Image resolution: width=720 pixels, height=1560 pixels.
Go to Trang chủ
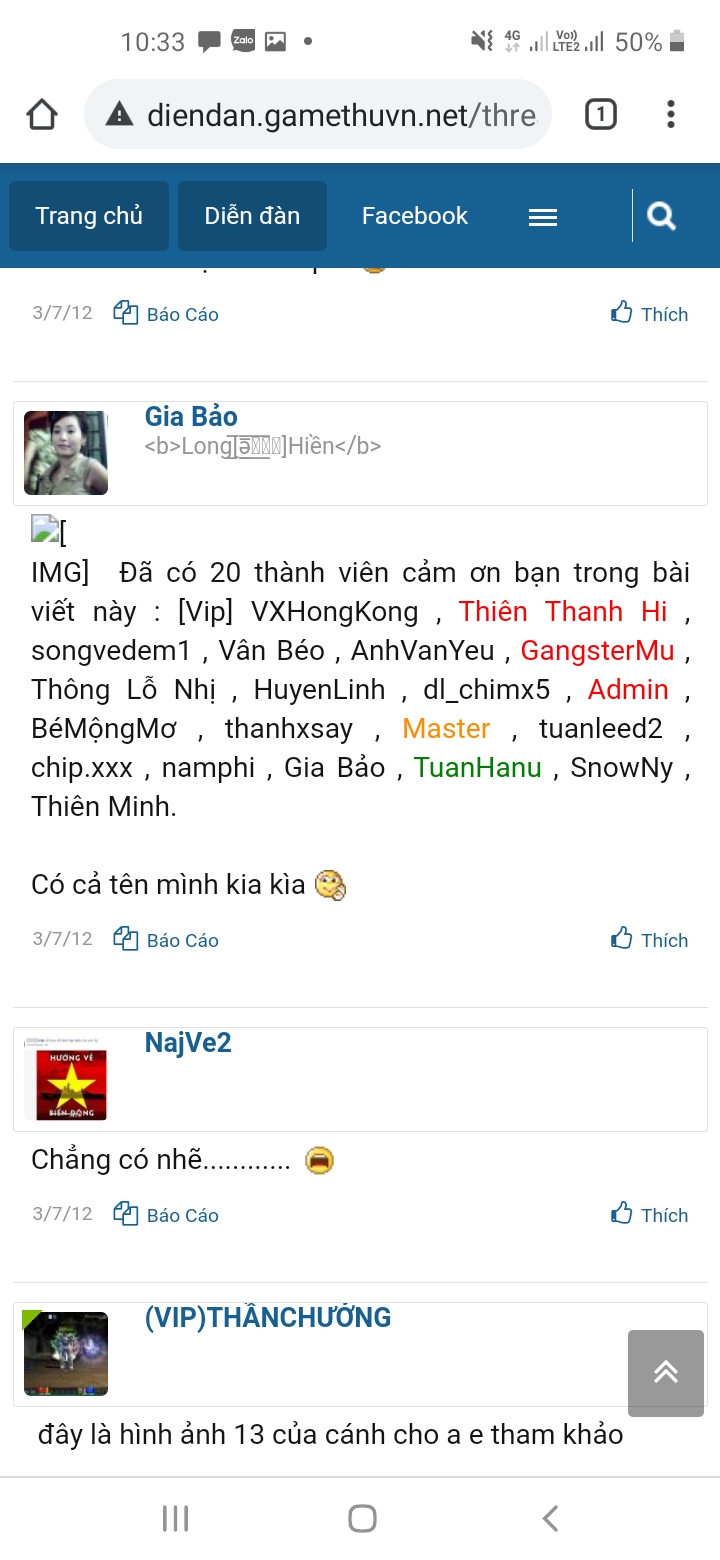pos(89,216)
